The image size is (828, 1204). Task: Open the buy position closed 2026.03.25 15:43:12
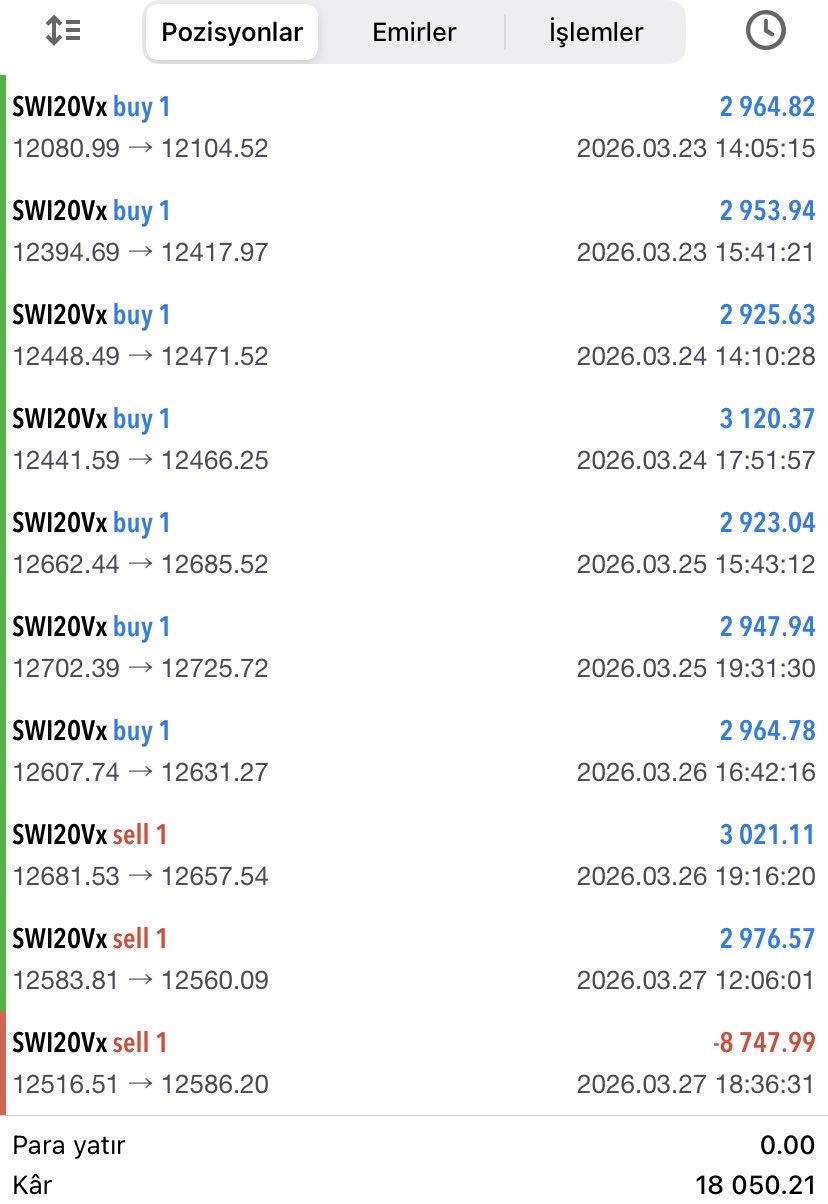(x=414, y=543)
